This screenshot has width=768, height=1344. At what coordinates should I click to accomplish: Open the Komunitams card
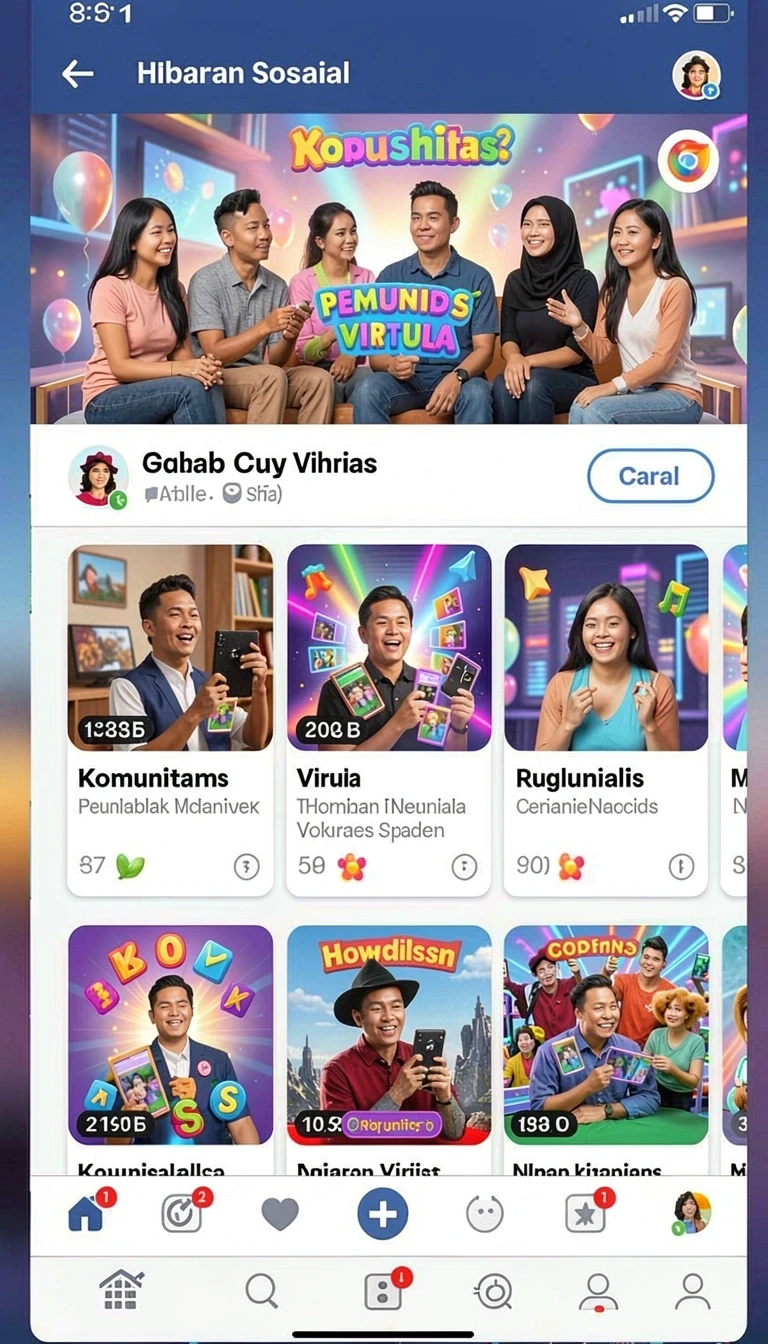[170, 719]
